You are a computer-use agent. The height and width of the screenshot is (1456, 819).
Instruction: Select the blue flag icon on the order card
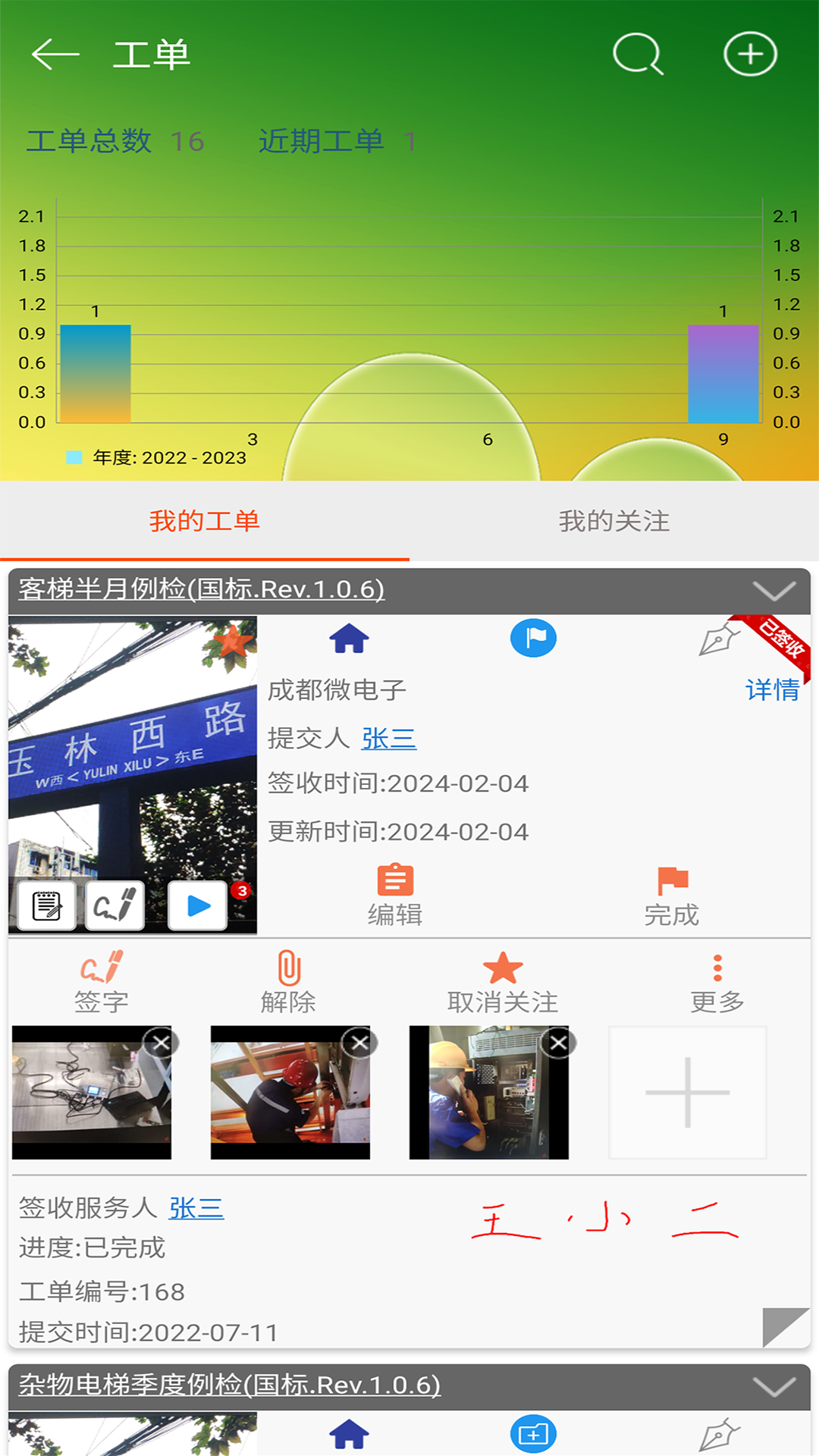533,639
